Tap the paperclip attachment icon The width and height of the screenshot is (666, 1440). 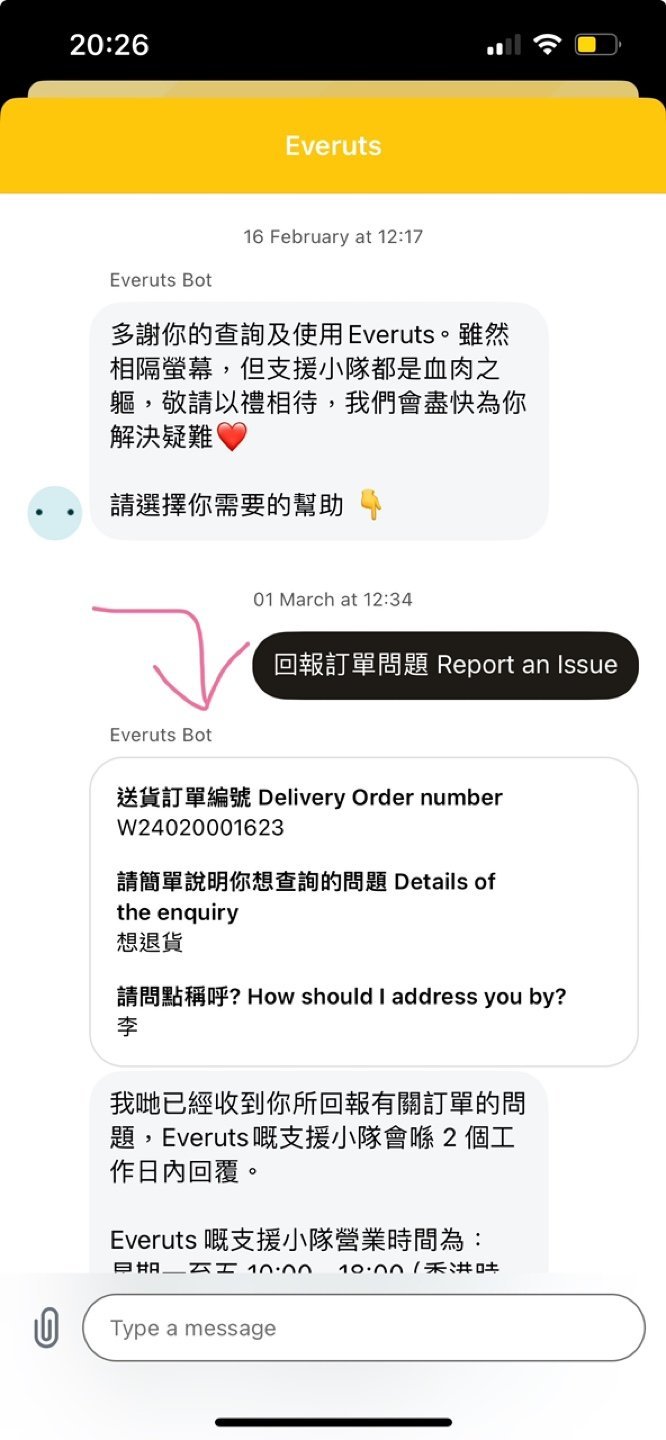pyautogui.click(x=46, y=1328)
